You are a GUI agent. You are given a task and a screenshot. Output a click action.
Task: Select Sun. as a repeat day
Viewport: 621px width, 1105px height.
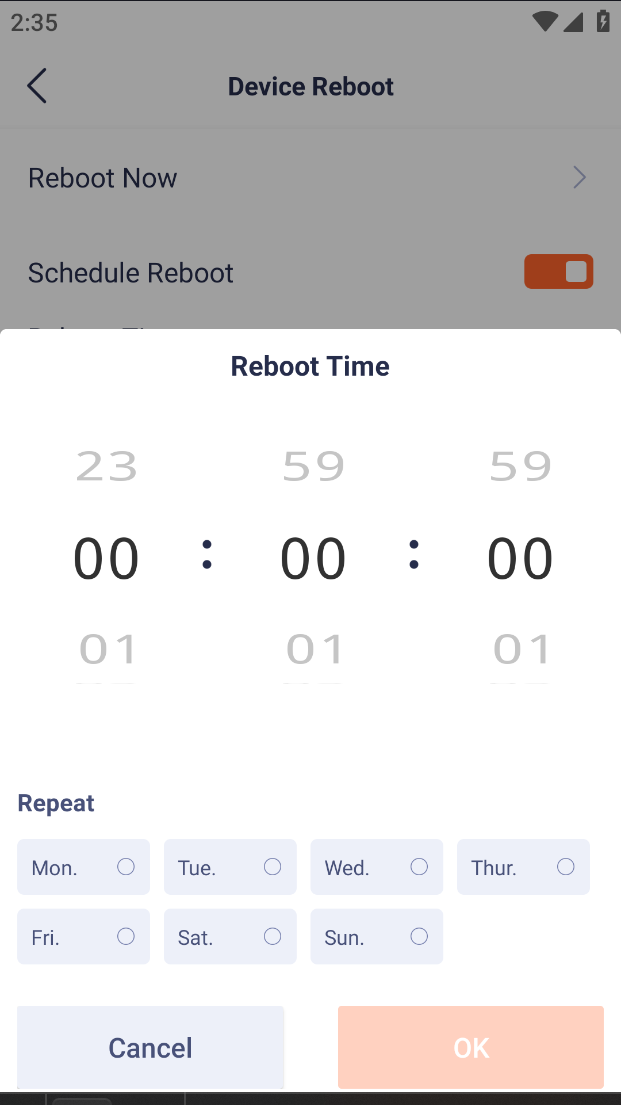[376, 937]
